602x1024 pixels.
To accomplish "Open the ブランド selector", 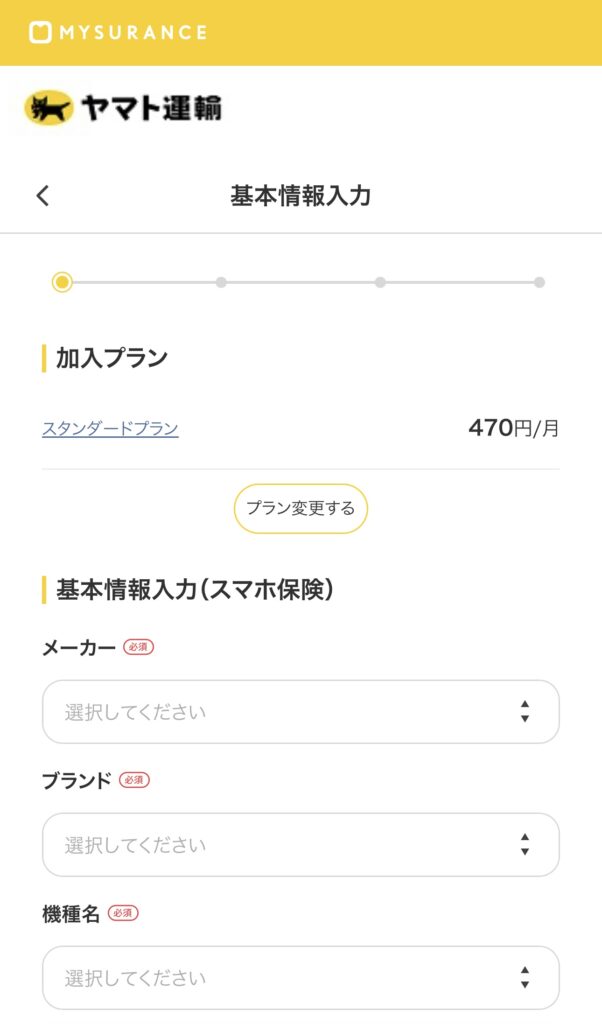I will coord(301,844).
